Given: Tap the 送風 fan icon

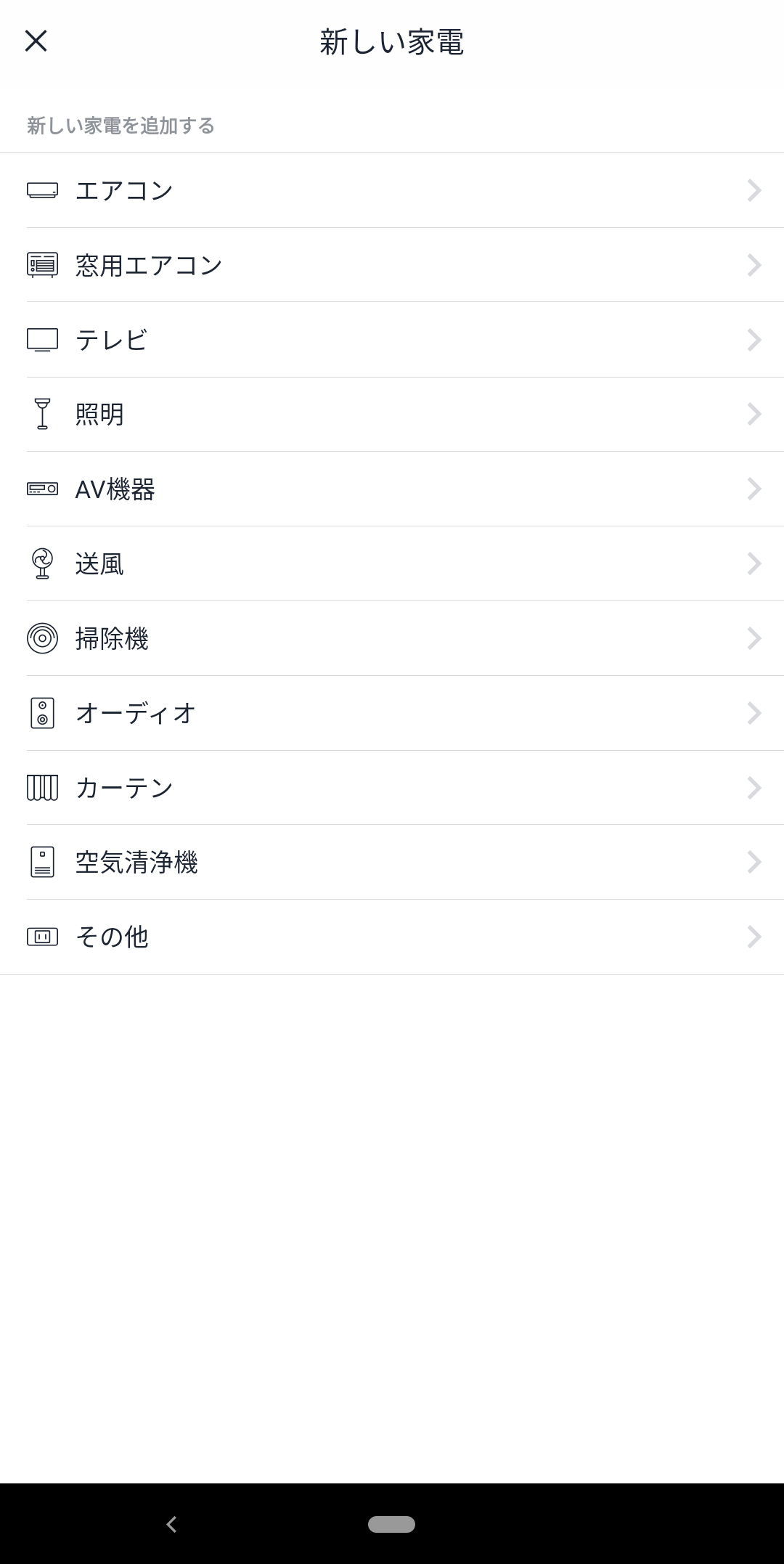Looking at the screenshot, I should pos(43,563).
